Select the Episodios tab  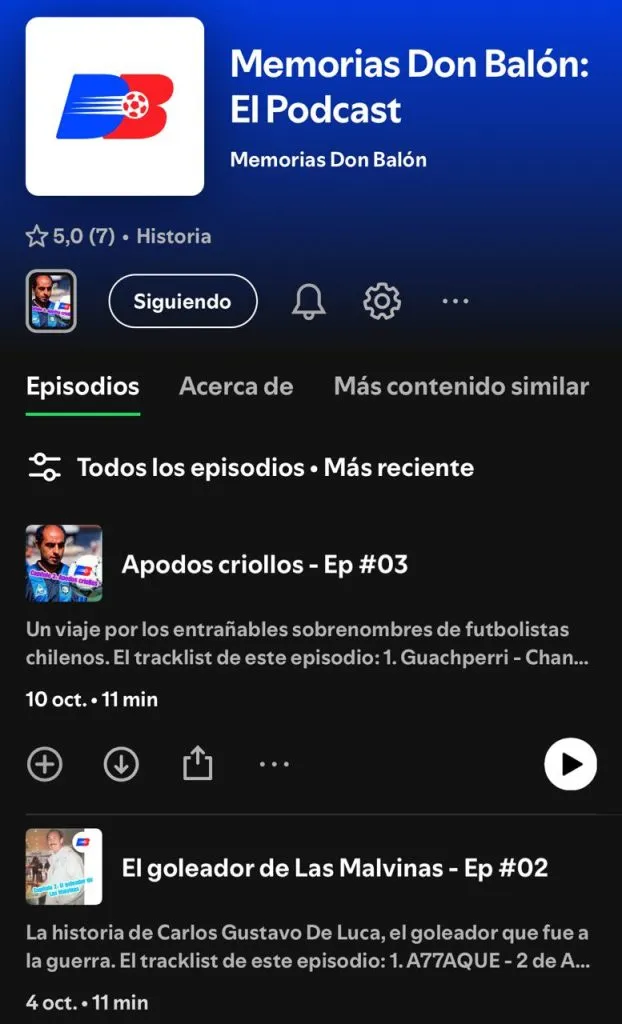(83, 386)
